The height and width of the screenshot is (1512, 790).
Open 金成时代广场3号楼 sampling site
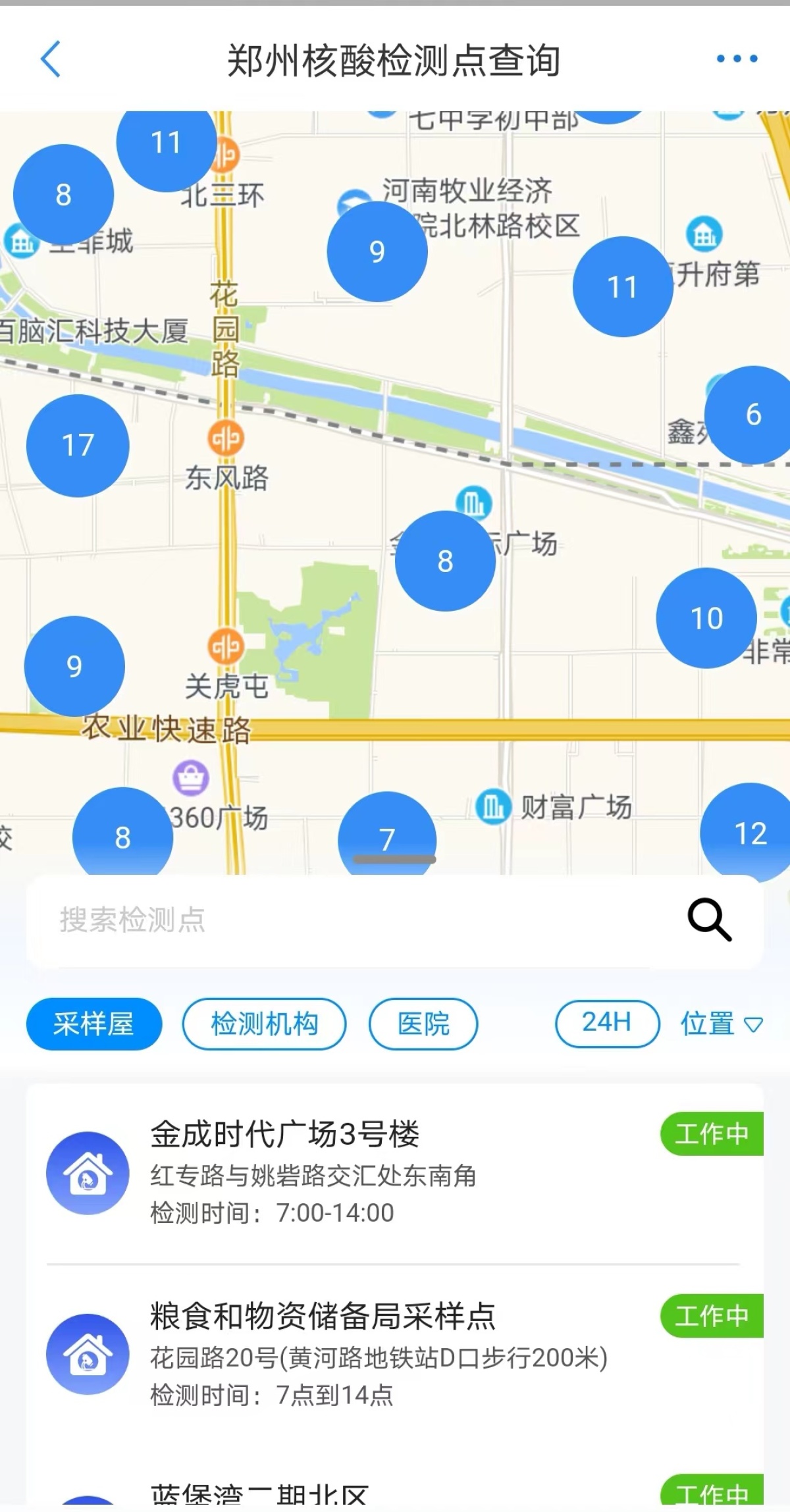click(x=395, y=1172)
